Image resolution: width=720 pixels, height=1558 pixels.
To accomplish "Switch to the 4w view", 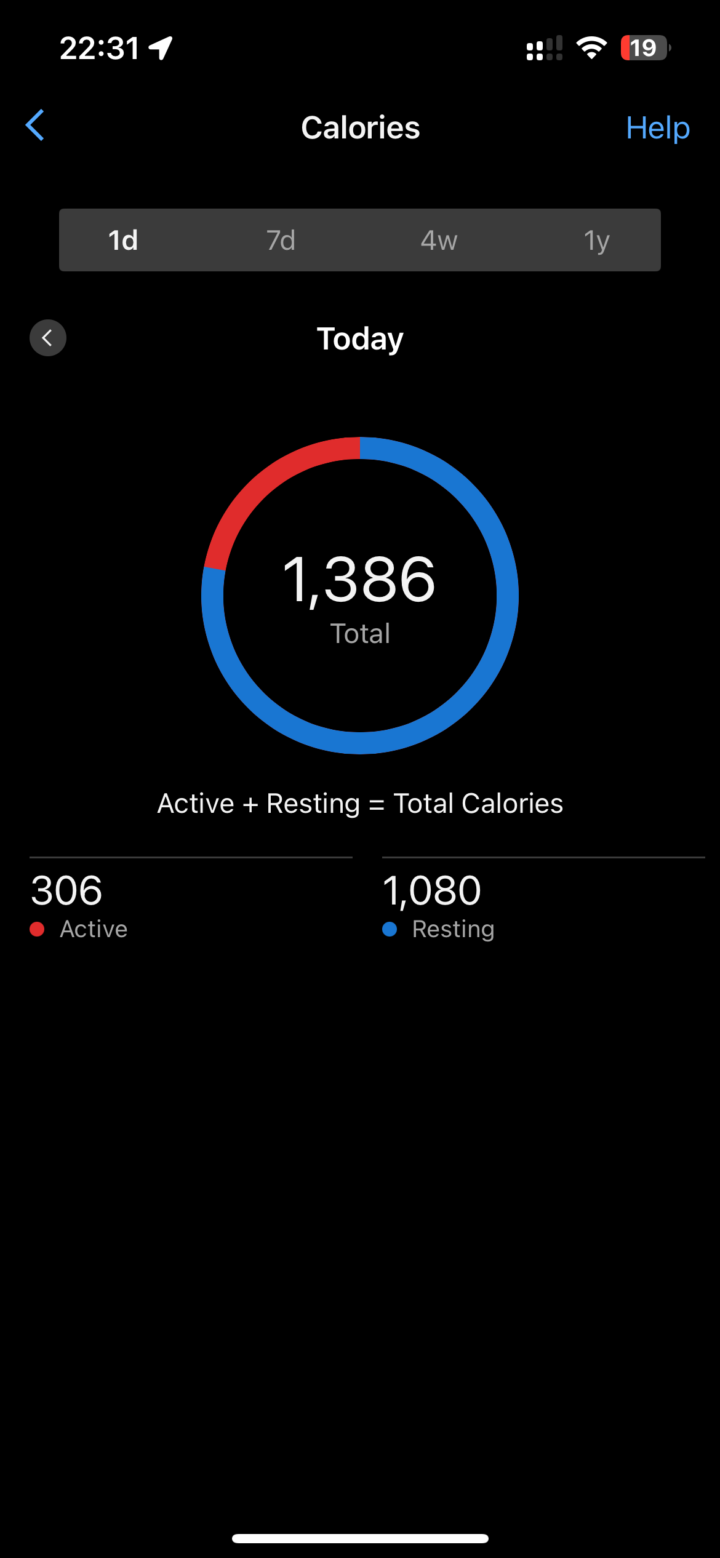I will [438, 241].
